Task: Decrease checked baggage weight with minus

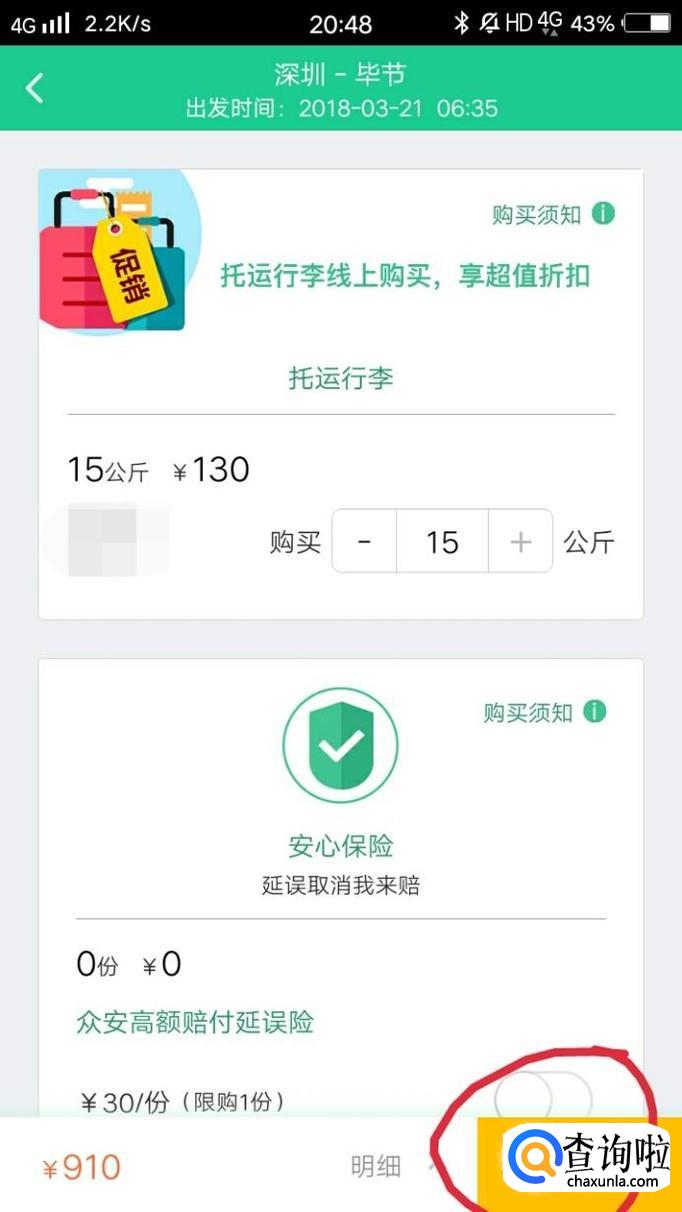Action: (x=364, y=542)
